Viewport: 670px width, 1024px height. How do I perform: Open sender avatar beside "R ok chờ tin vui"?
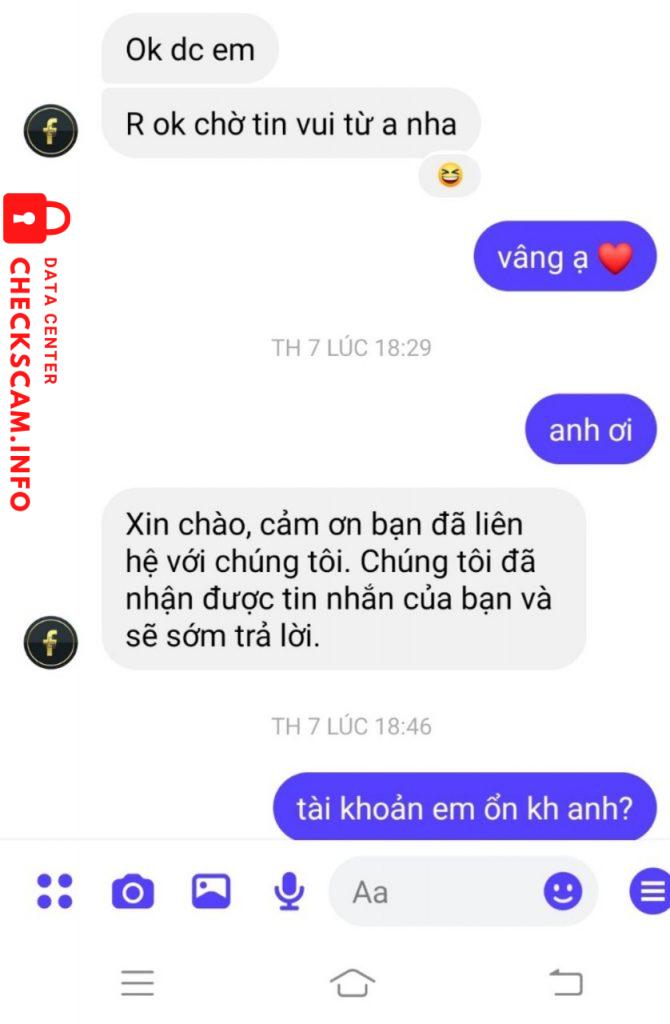click(x=50, y=131)
